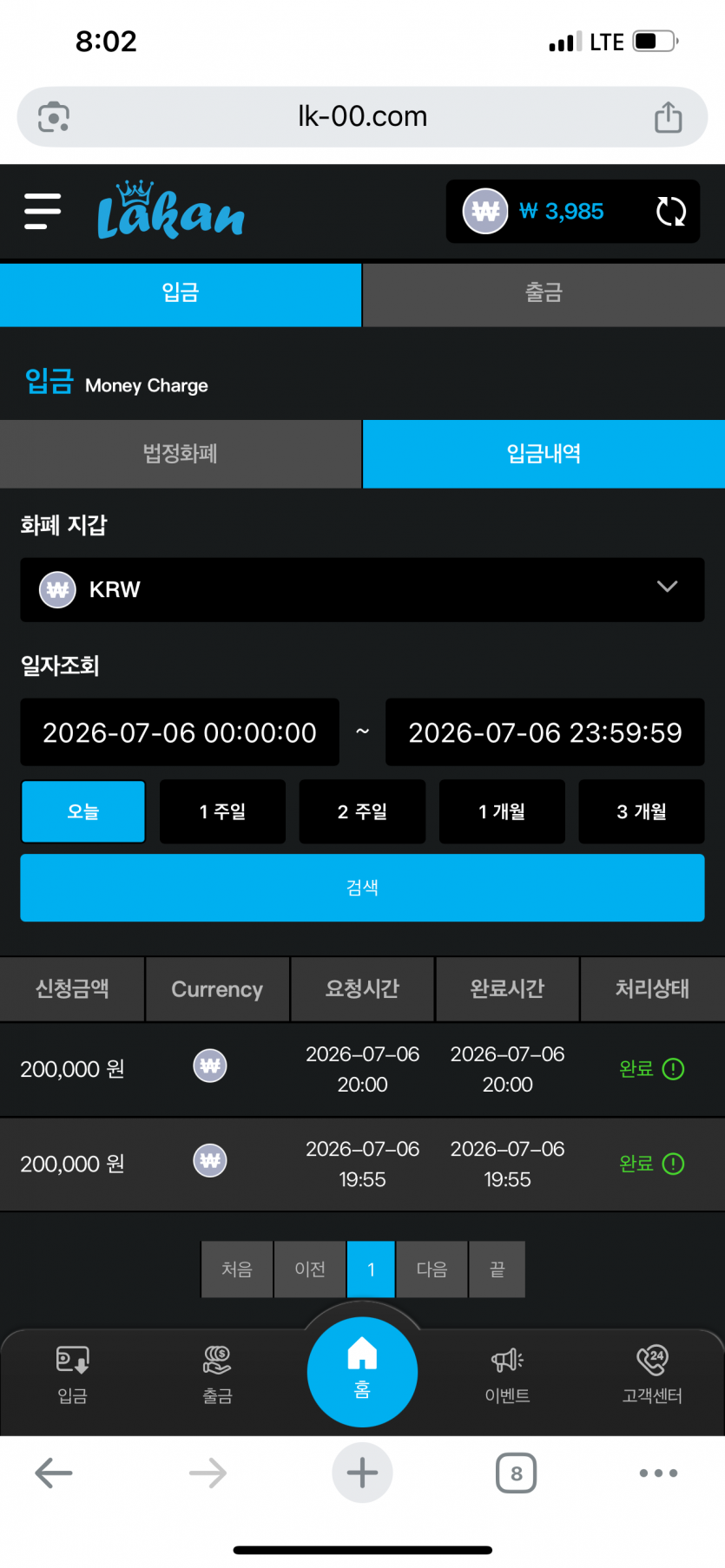
Task: Go to the 홈 home button
Action: click(362, 1372)
